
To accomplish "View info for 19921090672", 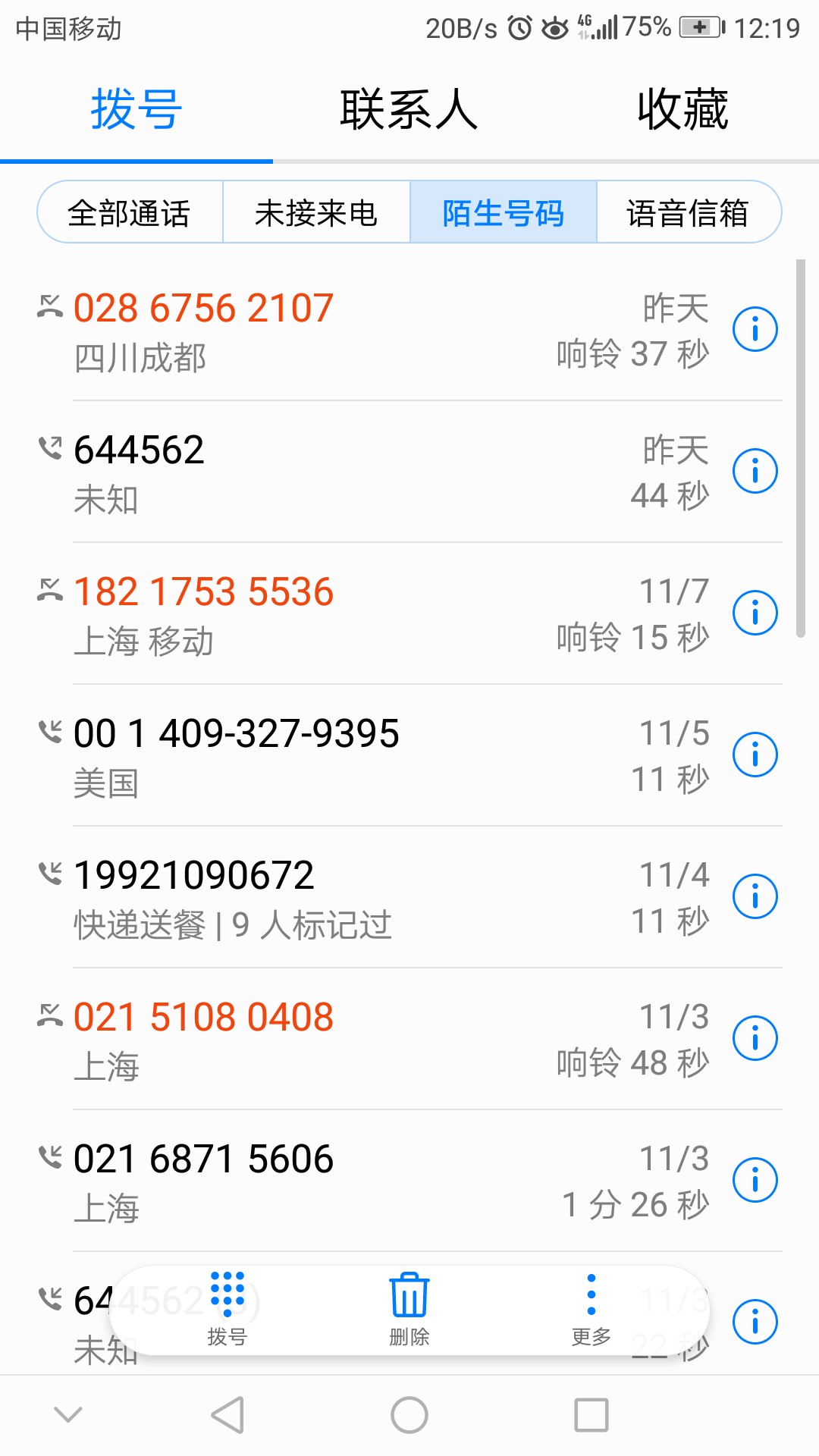I will click(755, 896).
